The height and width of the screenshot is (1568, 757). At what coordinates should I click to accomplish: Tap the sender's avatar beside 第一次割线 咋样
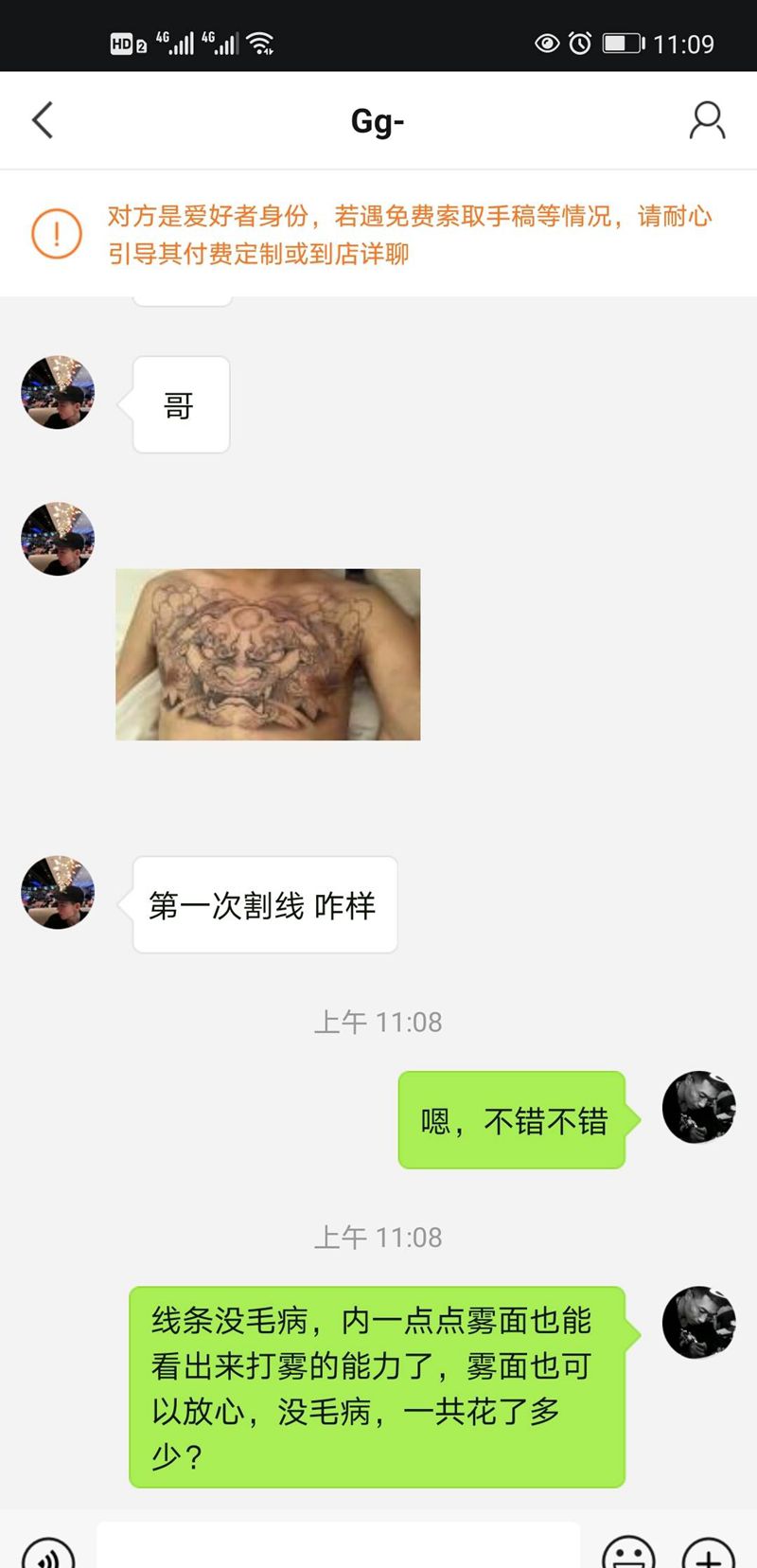pyautogui.click(x=58, y=892)
